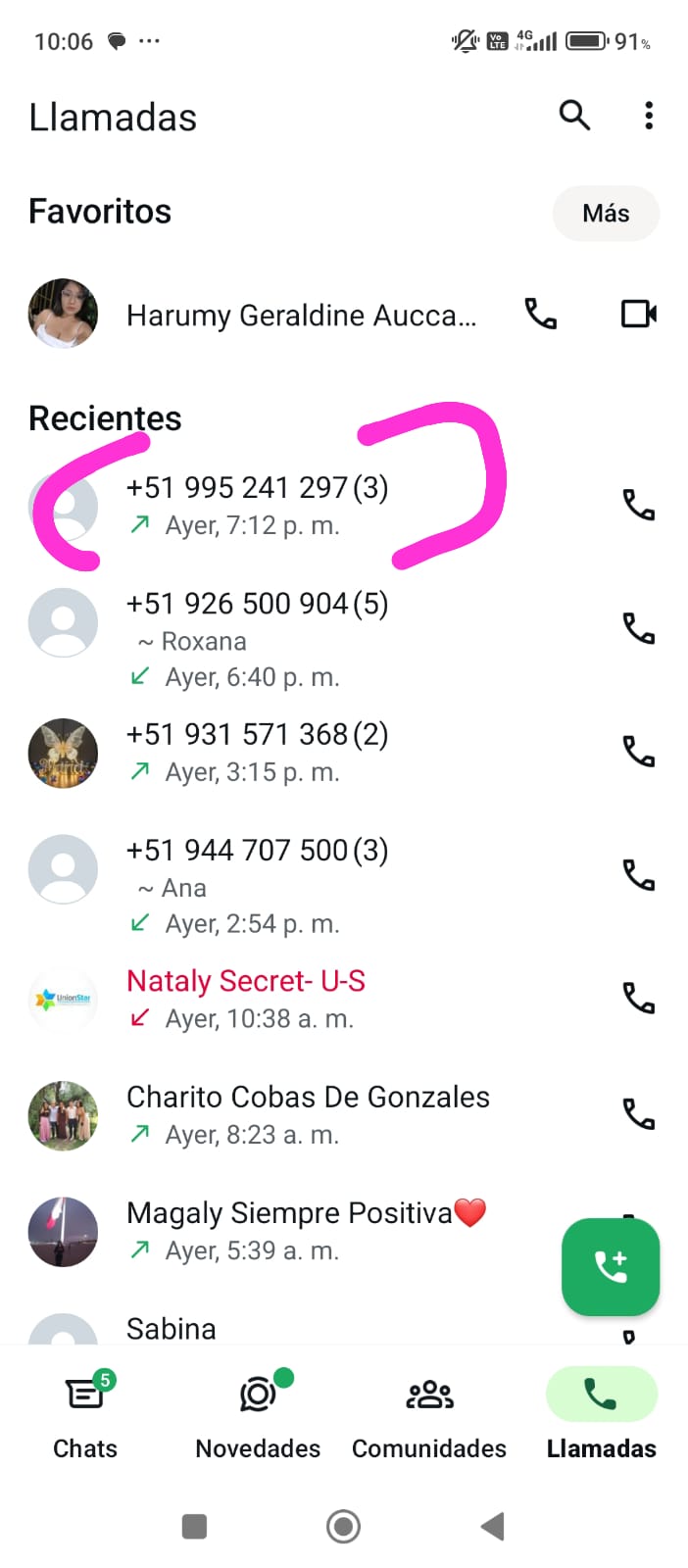
Task: Open call entry for Magaly Siempre Positiva
Action: click(294, 1230)
